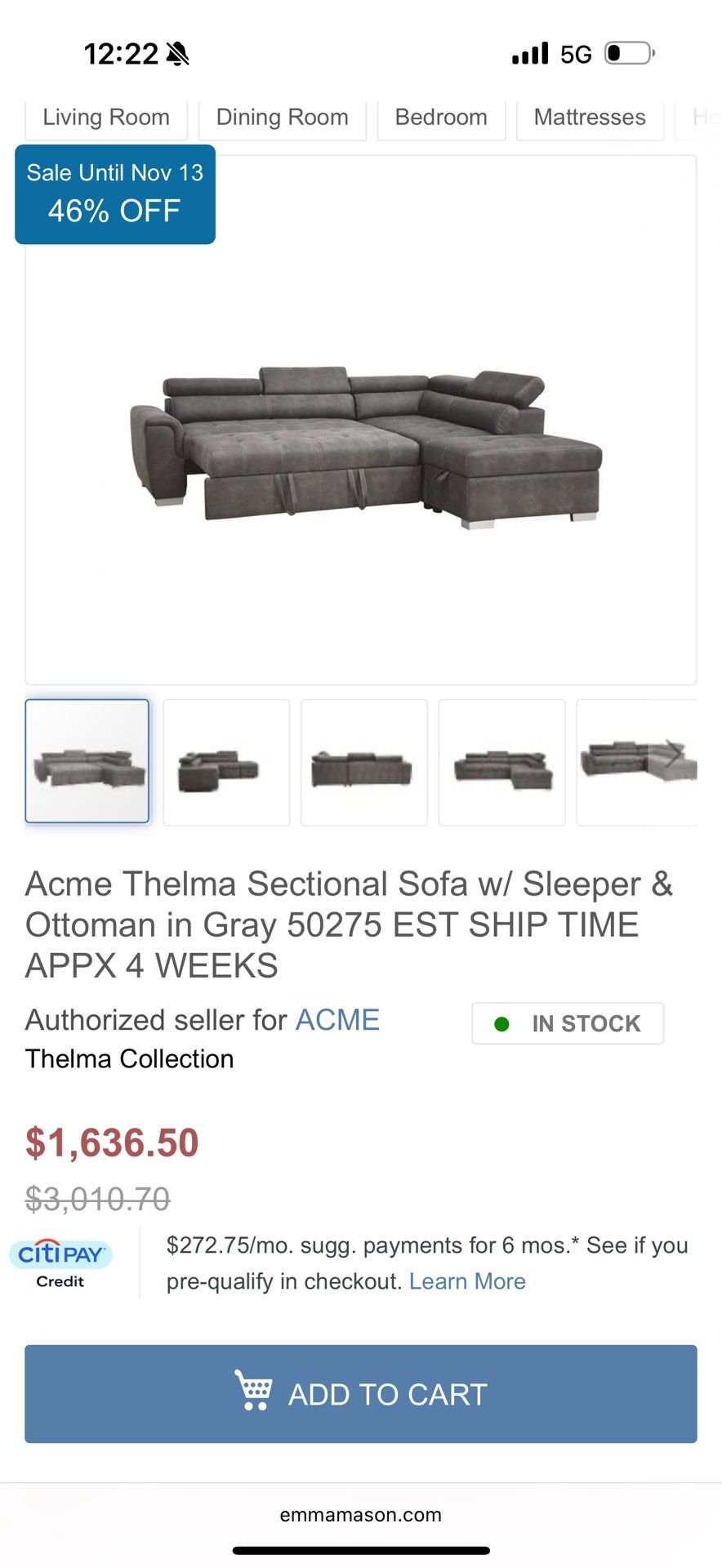Screen dimensions: 722x1568
Task: Open the Living Room category
Action: (x=105, y=117)
